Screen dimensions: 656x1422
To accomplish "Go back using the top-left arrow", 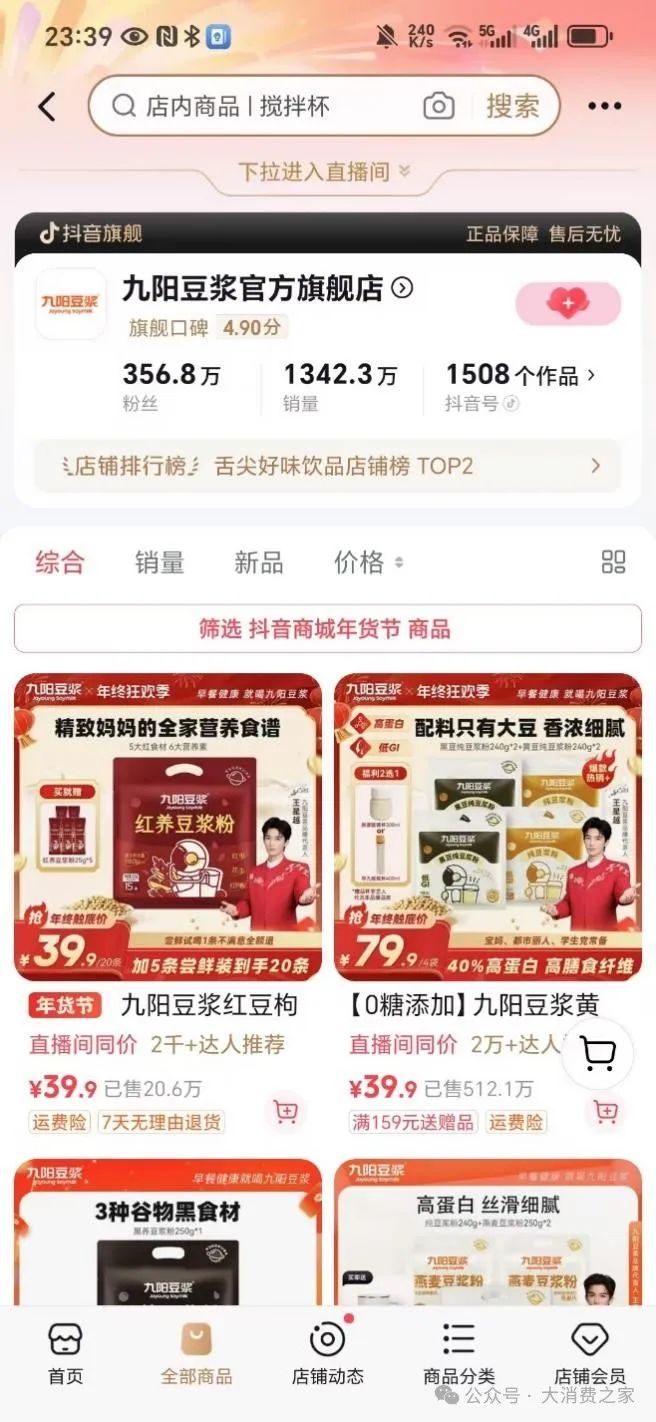I will [x=47, y=107].
